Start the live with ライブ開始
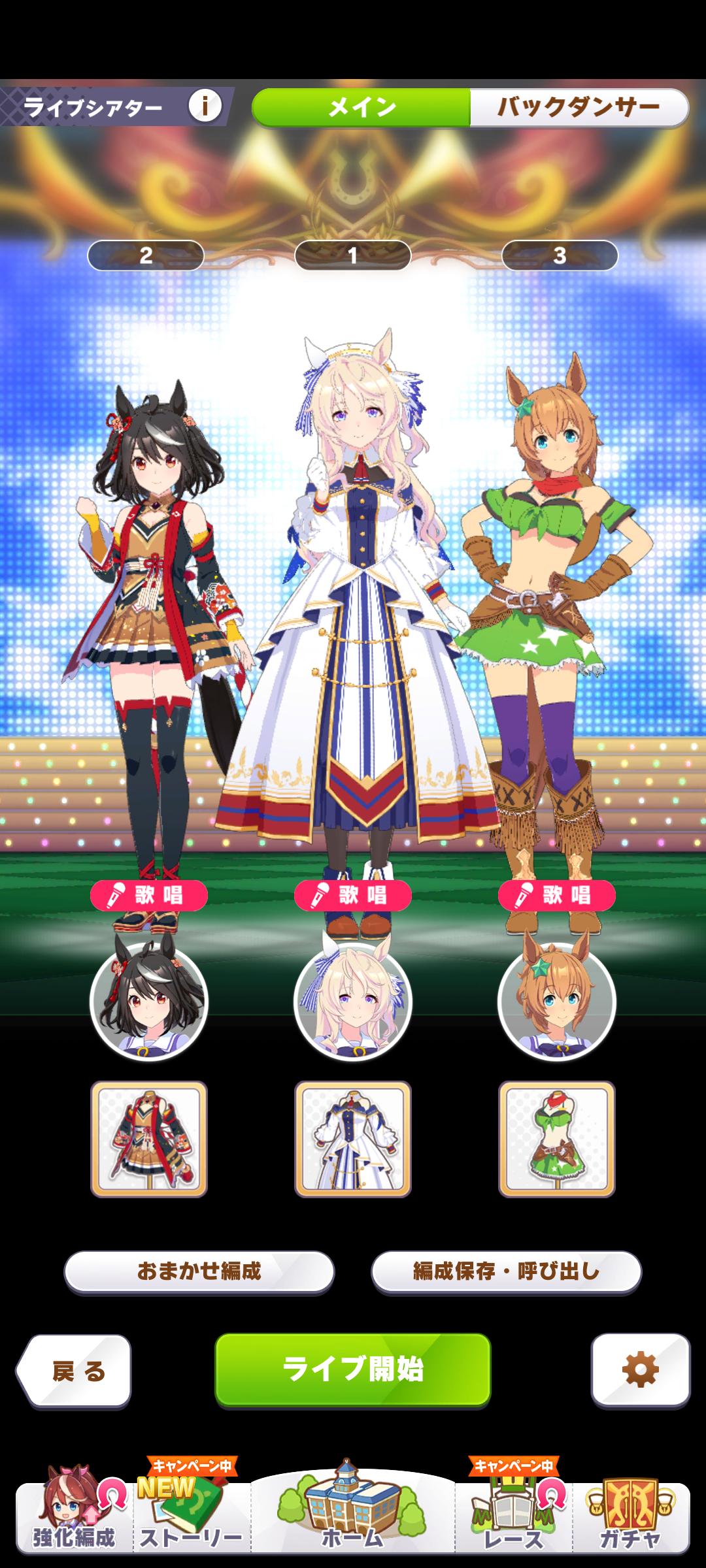Image resolution: width=706 pixels, height=1568 pixels. click(353, 1369)
